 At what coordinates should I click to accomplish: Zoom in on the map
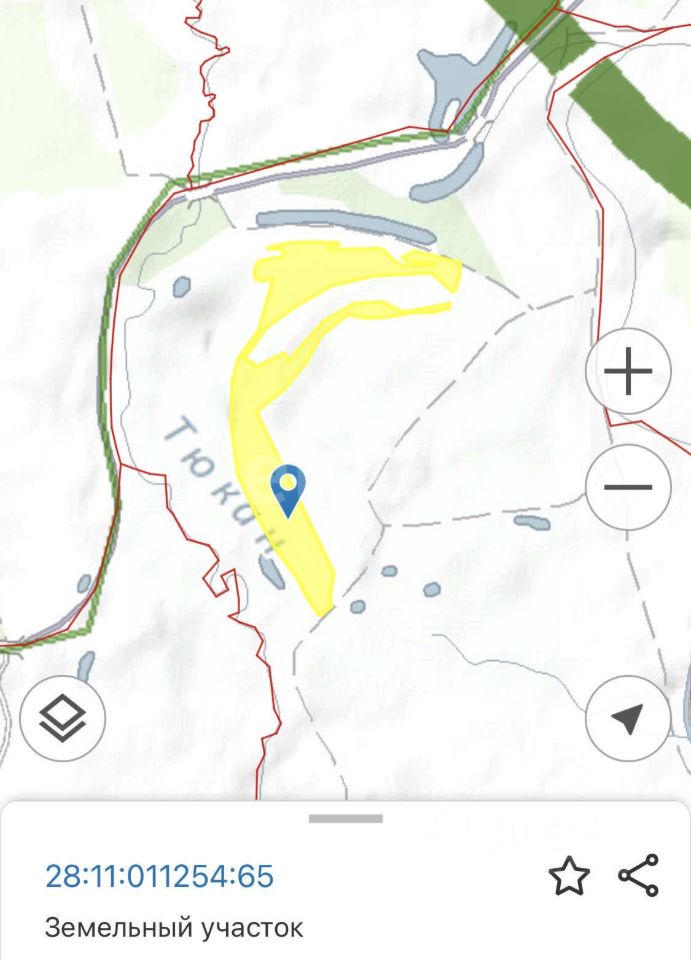[628, 373]
